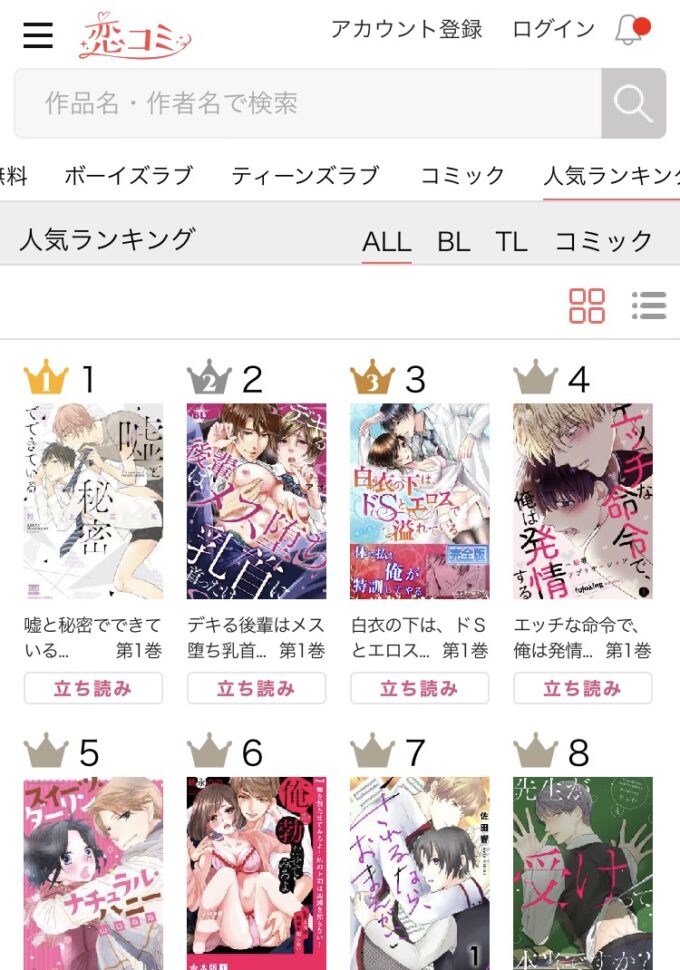Select the ALL ranking filter
Screen dimensions: 680x970
pyautogui.click(x=386, y=241)
